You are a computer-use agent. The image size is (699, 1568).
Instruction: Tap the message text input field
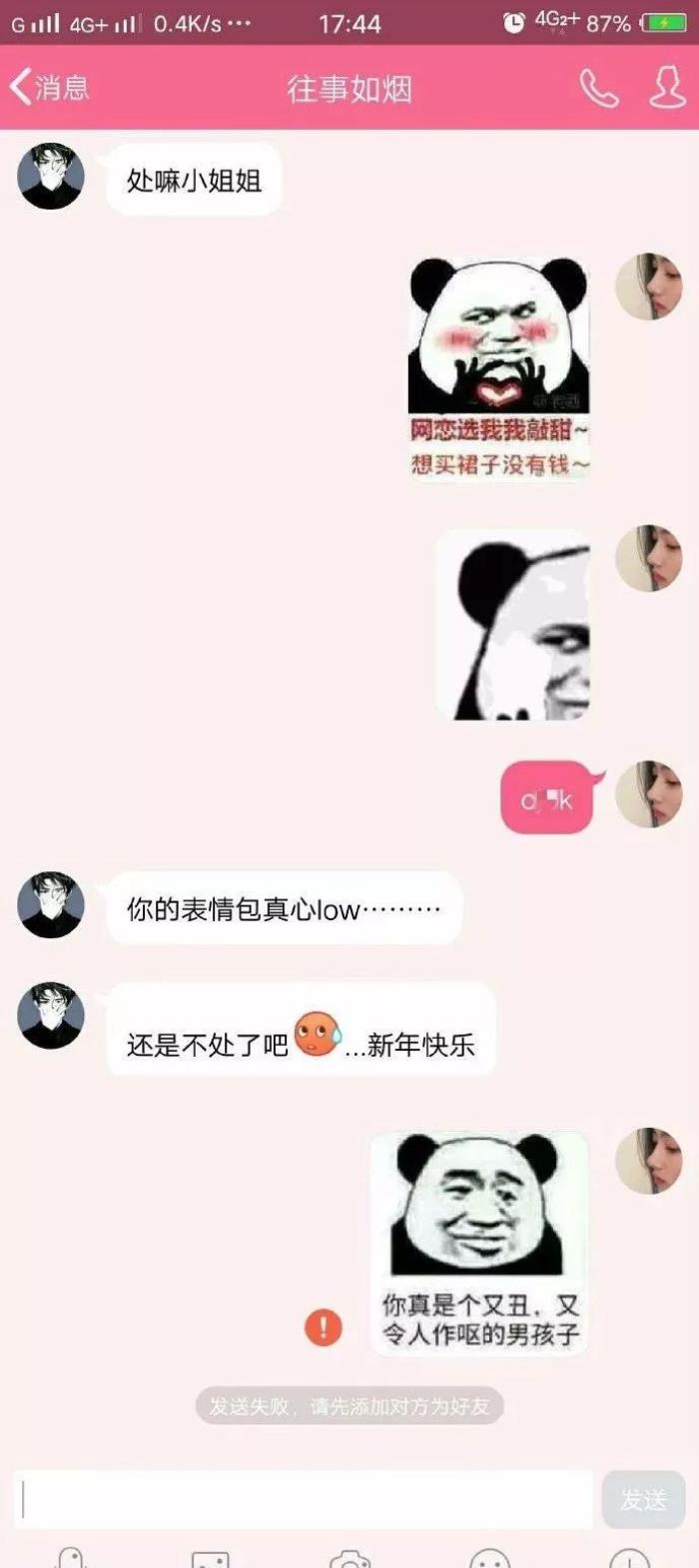pyautogui.click(x=304, y=1498)
